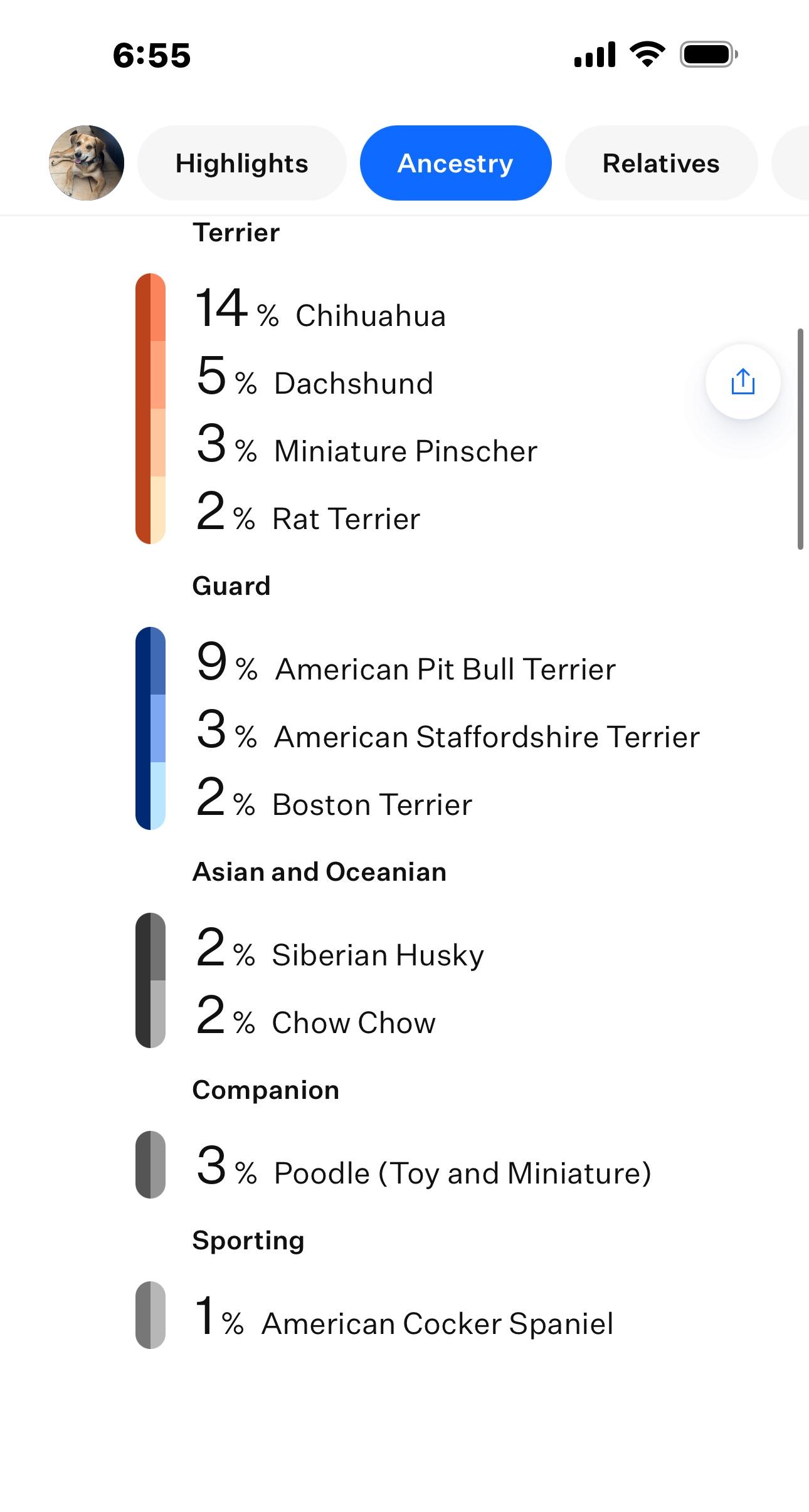
Task: Tap the Rat Terrier row
Action: (x=308, y=510)
